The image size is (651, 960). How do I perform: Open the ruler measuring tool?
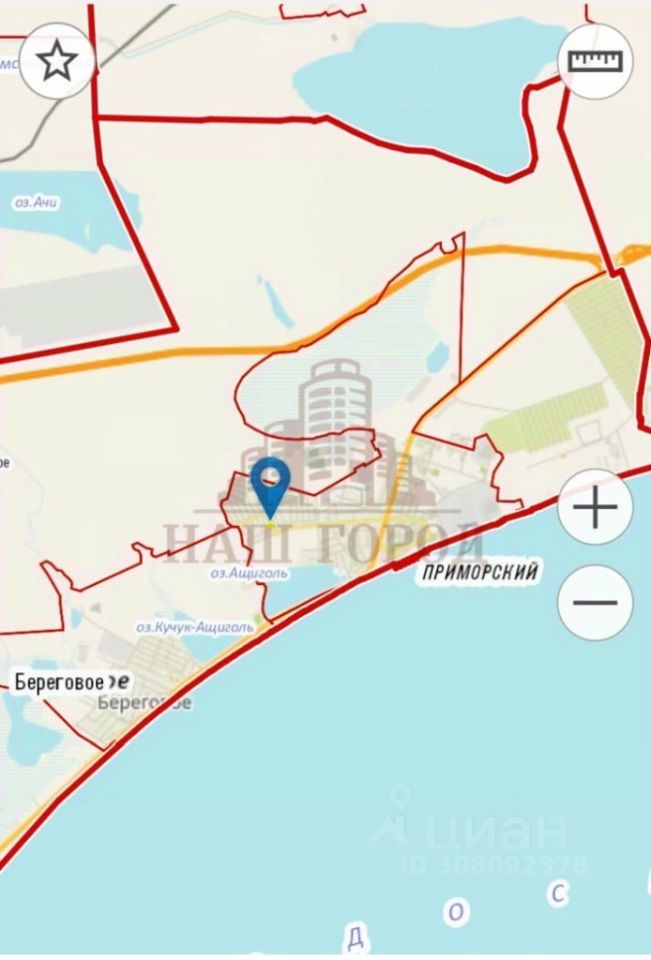tap(595, 60)
